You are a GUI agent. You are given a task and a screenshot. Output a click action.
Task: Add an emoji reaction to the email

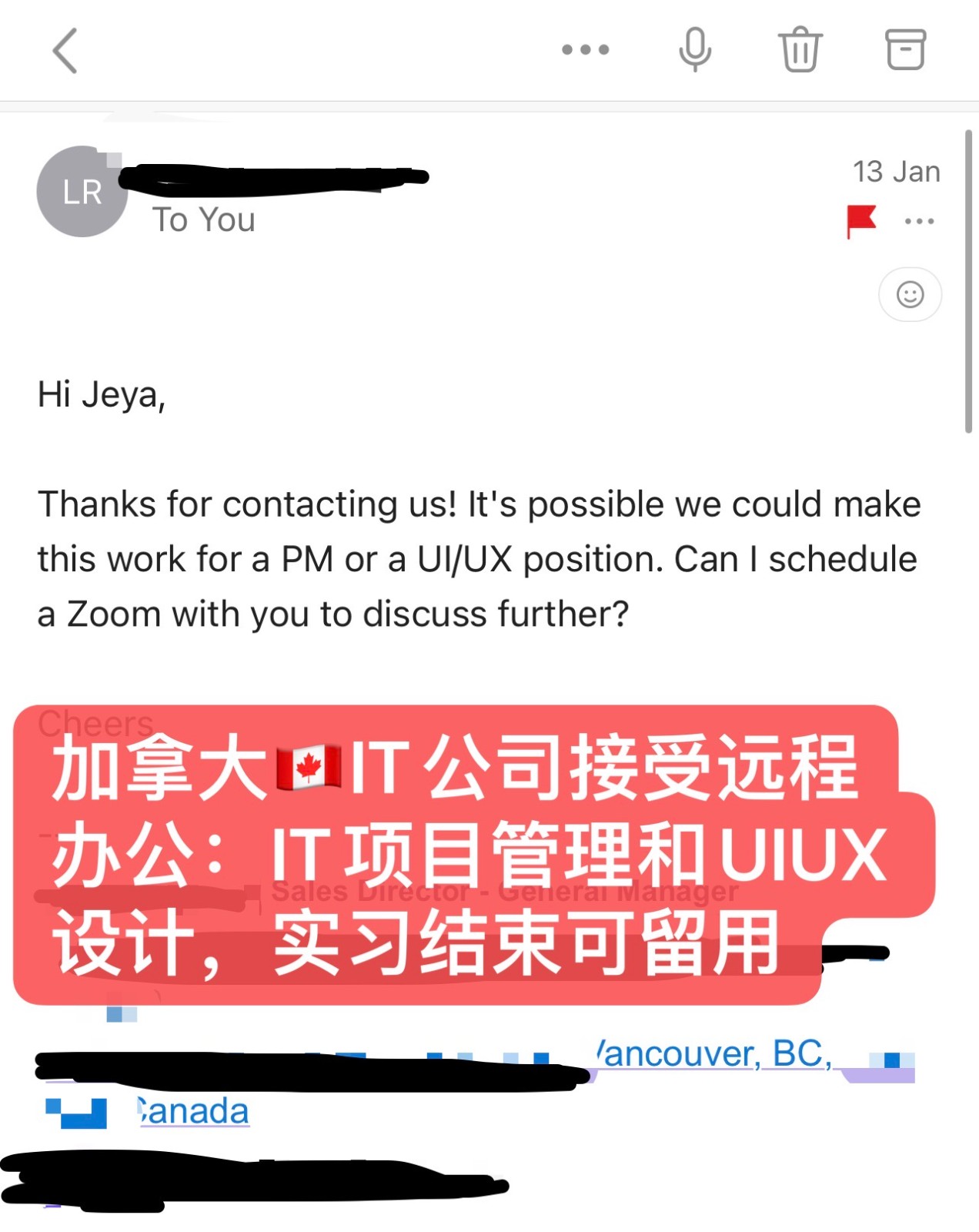(x=910, y=294)
